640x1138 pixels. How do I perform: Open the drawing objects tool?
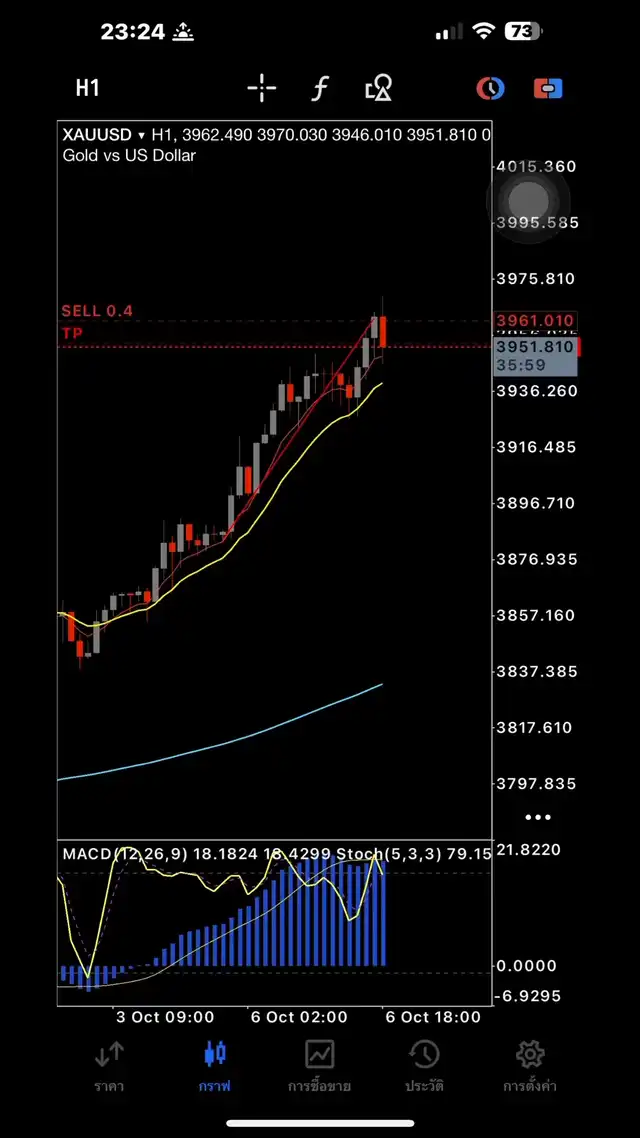[379, 88]
